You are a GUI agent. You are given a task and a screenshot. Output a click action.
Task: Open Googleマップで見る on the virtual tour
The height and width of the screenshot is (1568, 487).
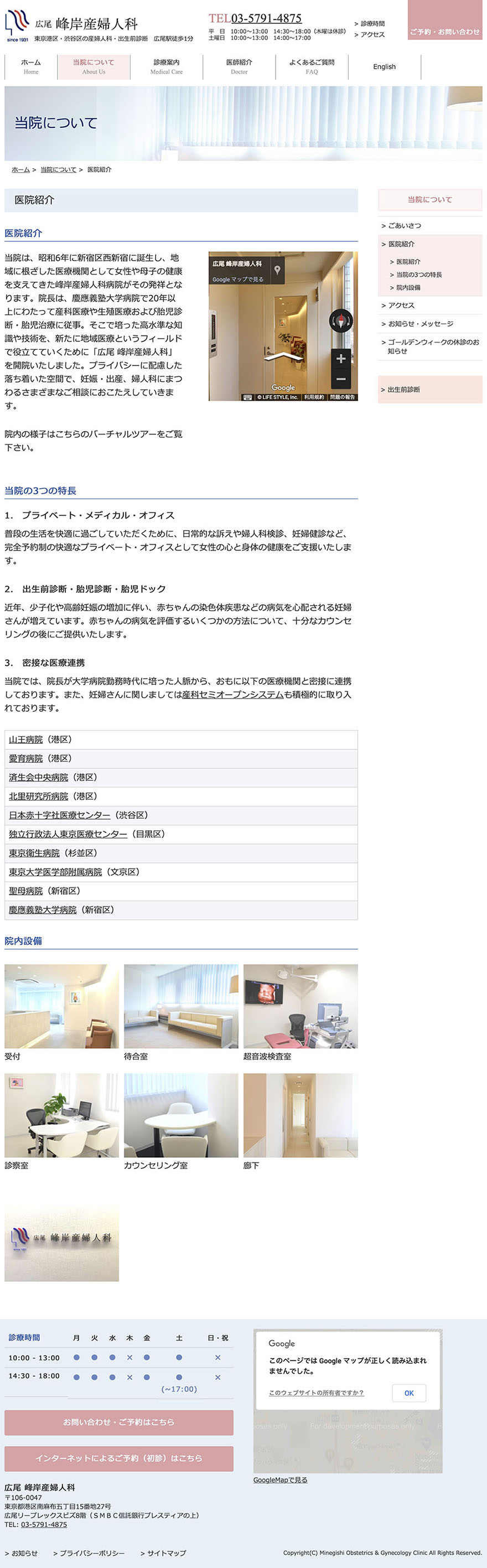(x=238, y=280)
